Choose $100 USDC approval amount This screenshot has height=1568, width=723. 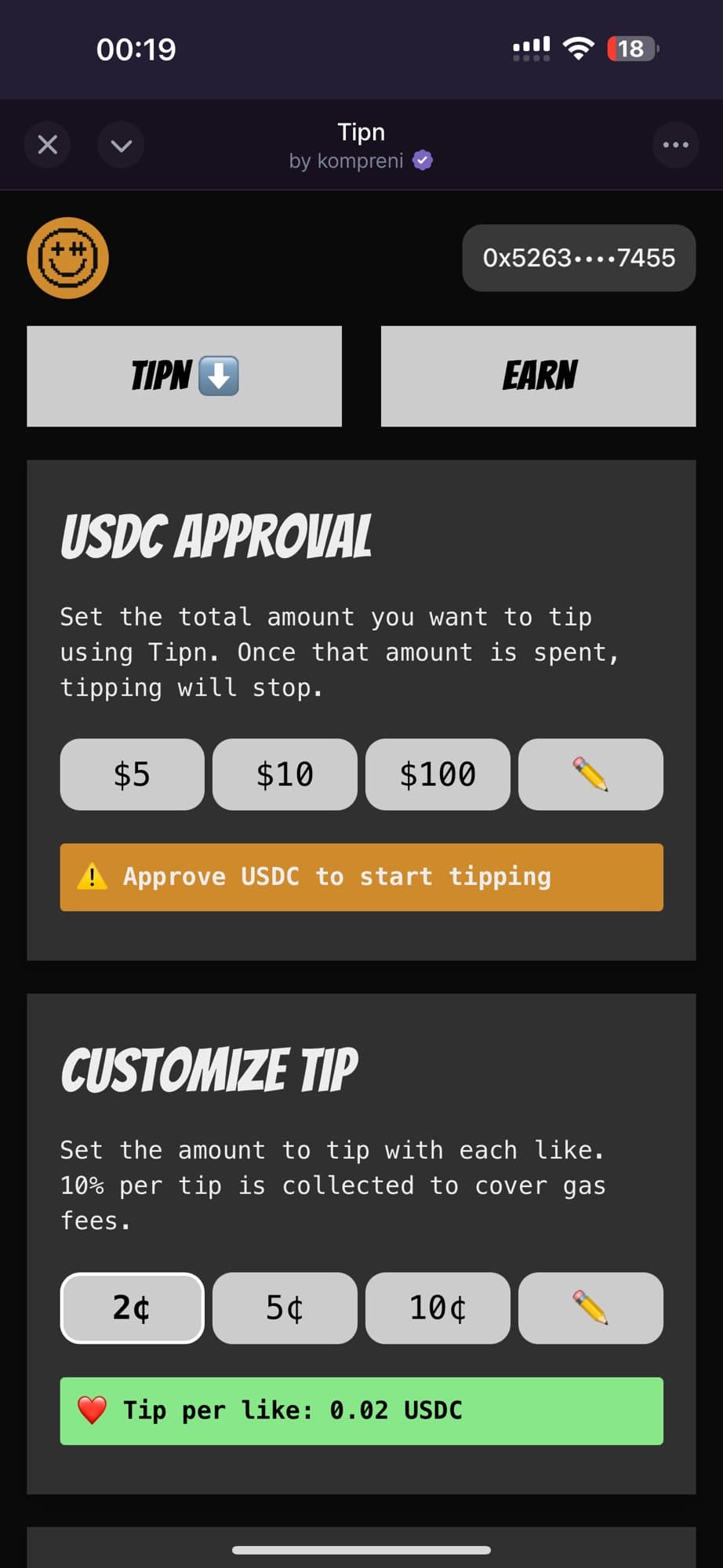(x=438, y=775)
